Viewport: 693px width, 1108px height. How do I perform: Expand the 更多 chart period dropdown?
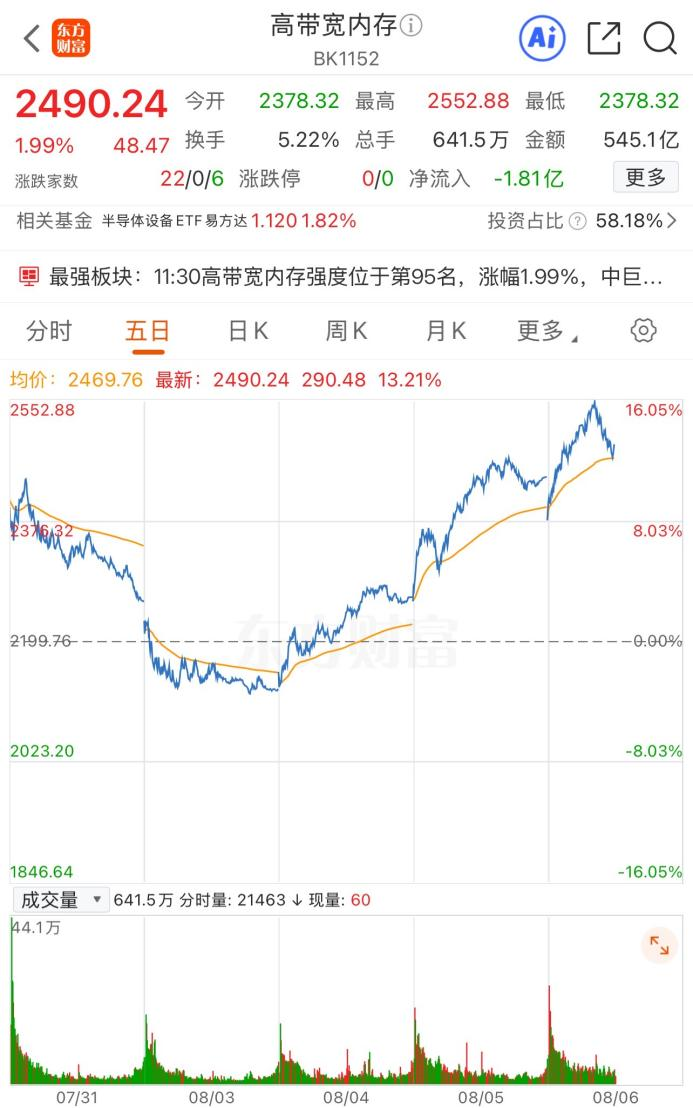pos(547,331)
